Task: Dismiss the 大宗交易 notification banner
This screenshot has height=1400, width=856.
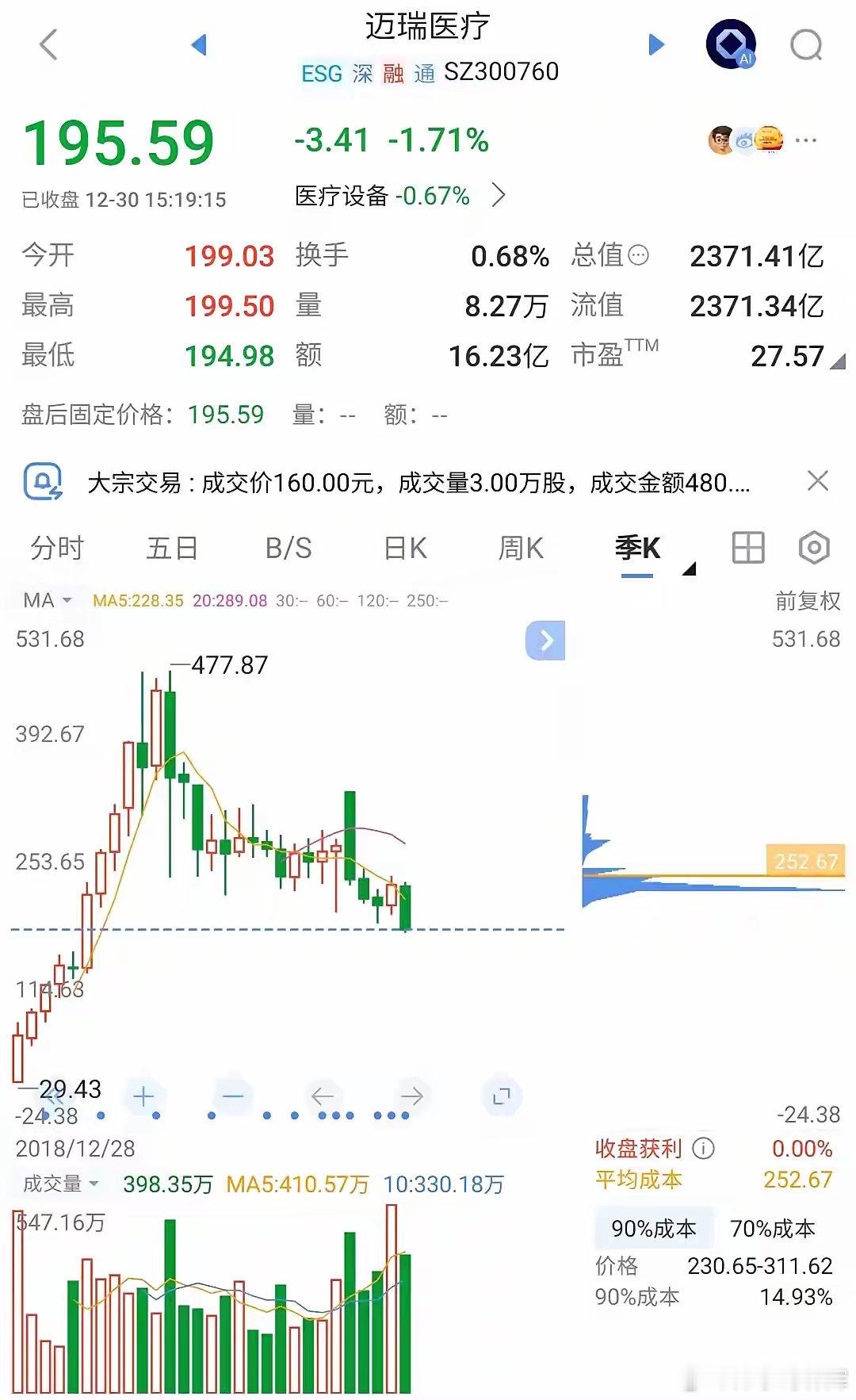Action: 820,481
